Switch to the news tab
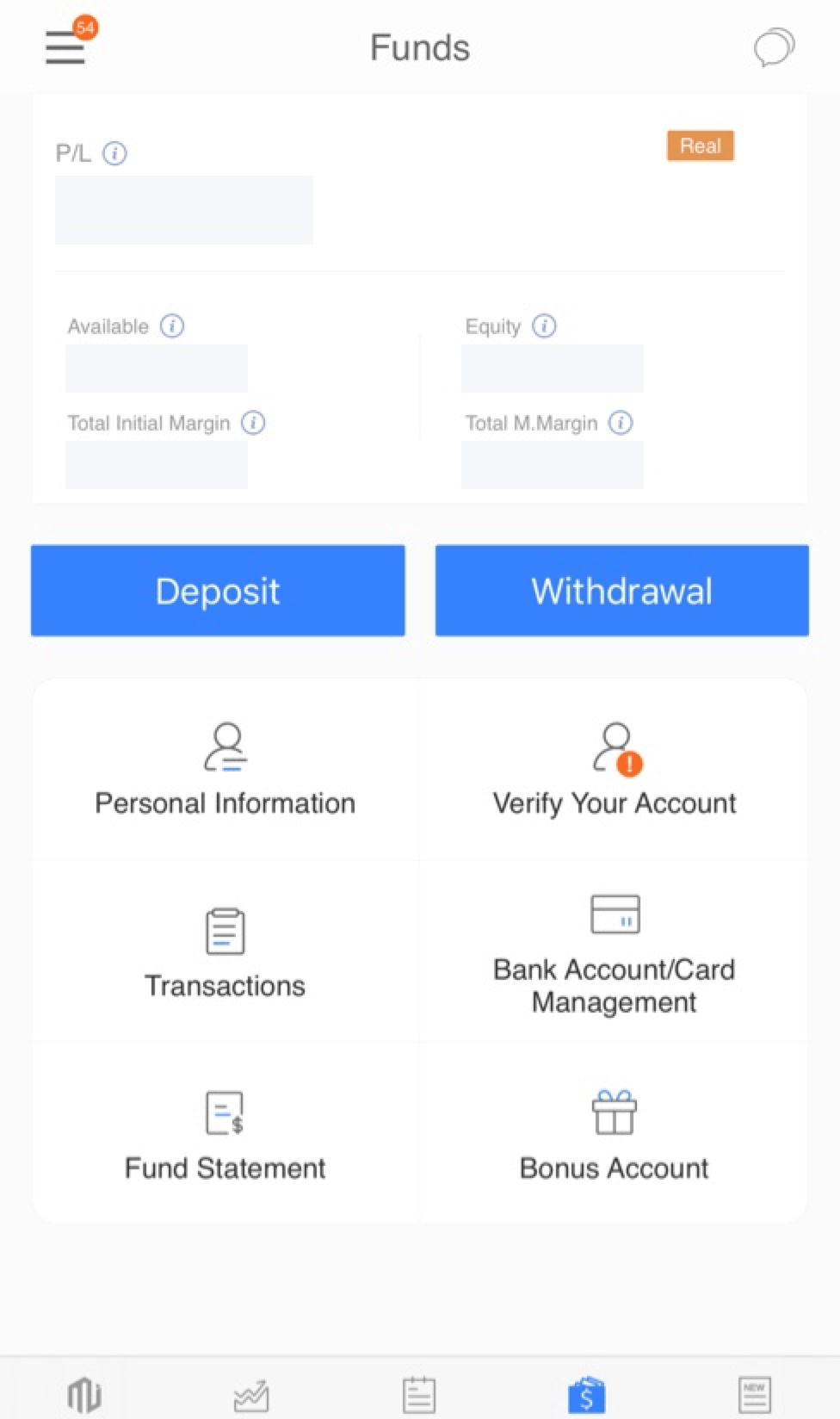The height and width of the screenshot is (1419, 840). point(755,1395)
